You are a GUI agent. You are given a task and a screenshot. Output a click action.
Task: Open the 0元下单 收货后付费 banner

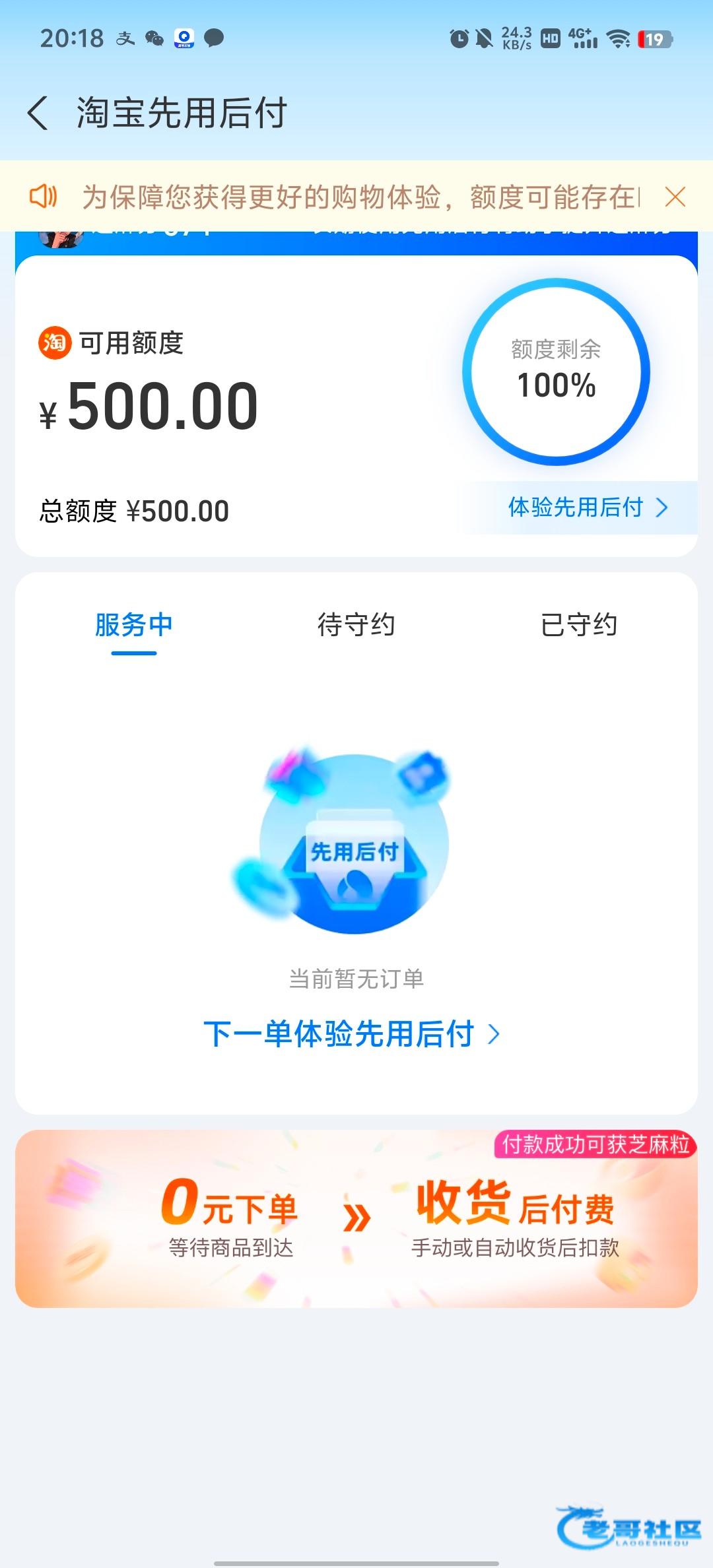[x=356, y=1219]
